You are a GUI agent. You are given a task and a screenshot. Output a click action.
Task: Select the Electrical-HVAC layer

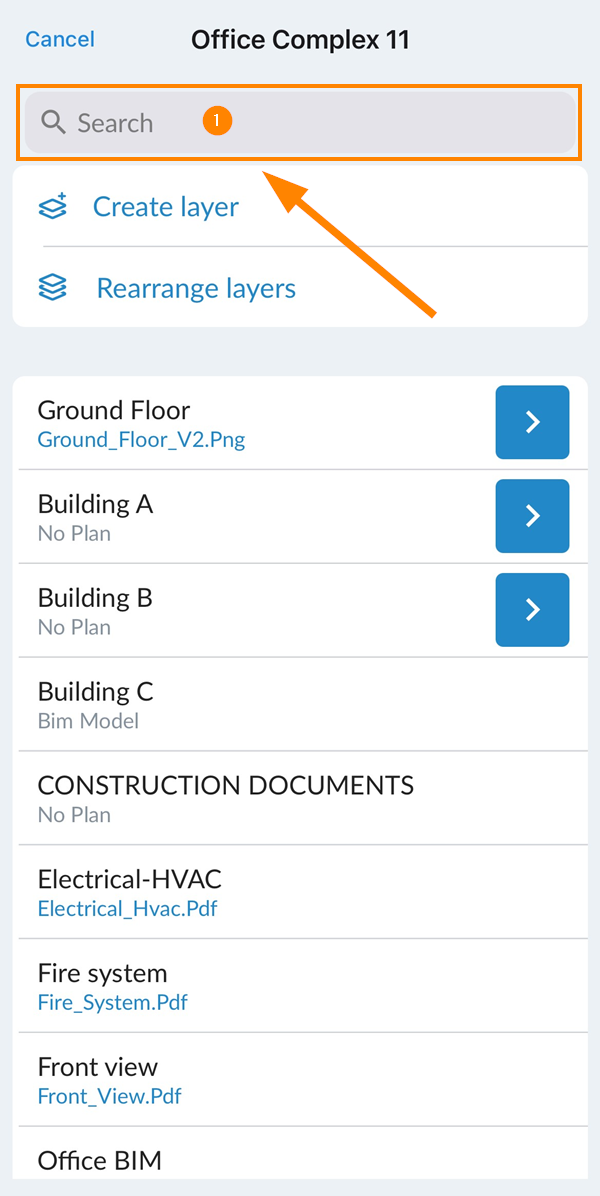(x=303, y=892)
